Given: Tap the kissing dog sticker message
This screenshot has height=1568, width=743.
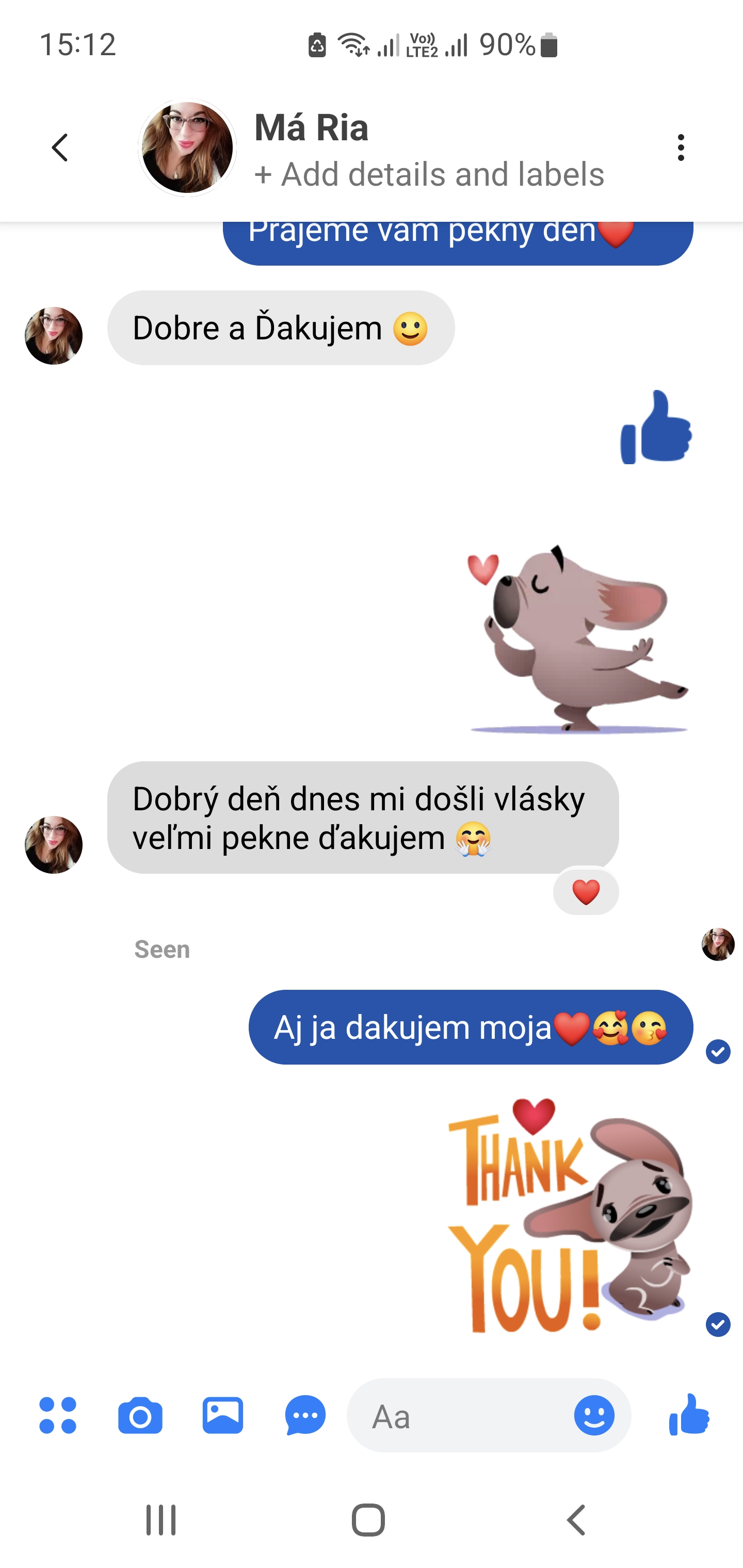Looking at the screenshot, I should (578, 639).
